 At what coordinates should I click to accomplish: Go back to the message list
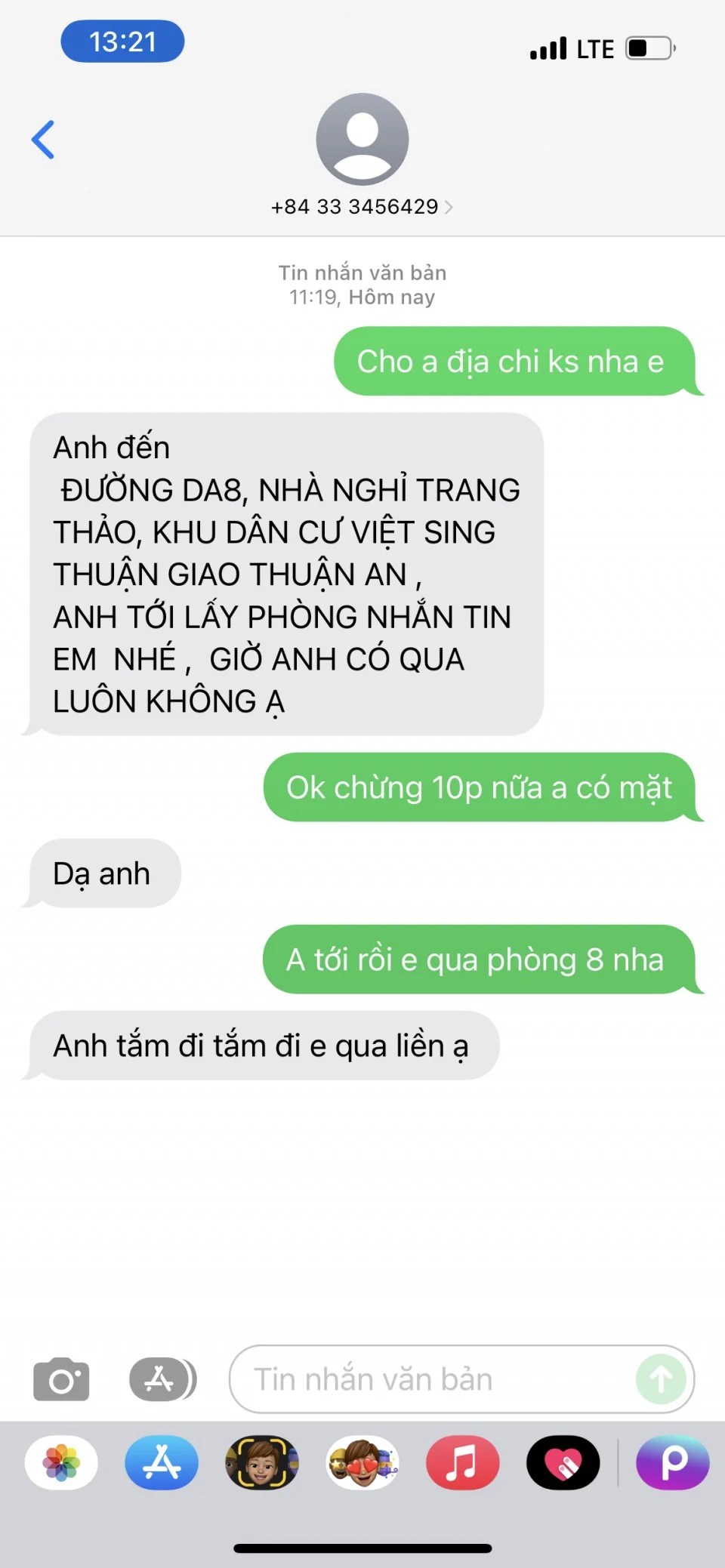point(43,140)
